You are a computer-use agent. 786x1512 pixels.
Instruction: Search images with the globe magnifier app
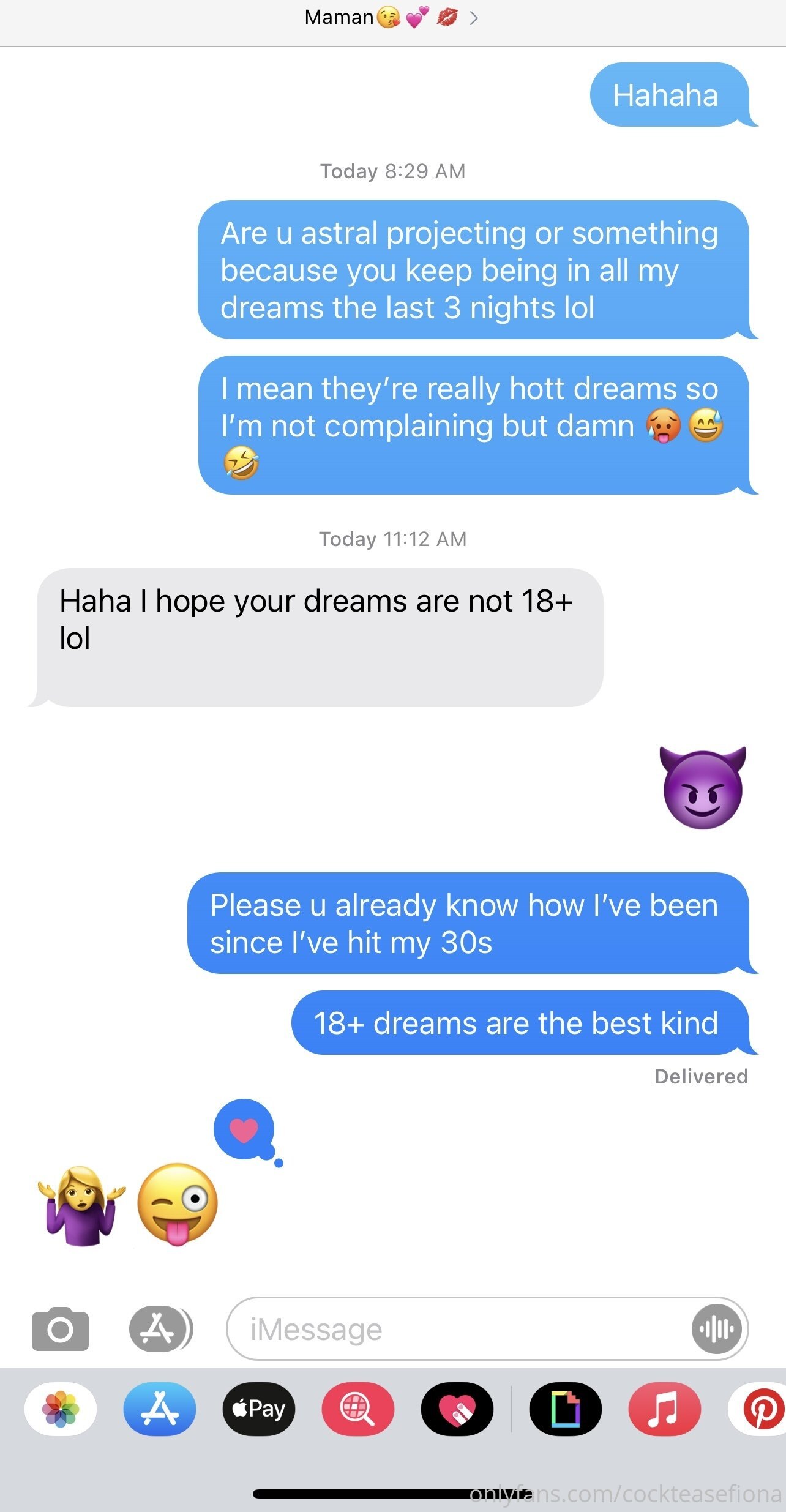point(358,1409)
